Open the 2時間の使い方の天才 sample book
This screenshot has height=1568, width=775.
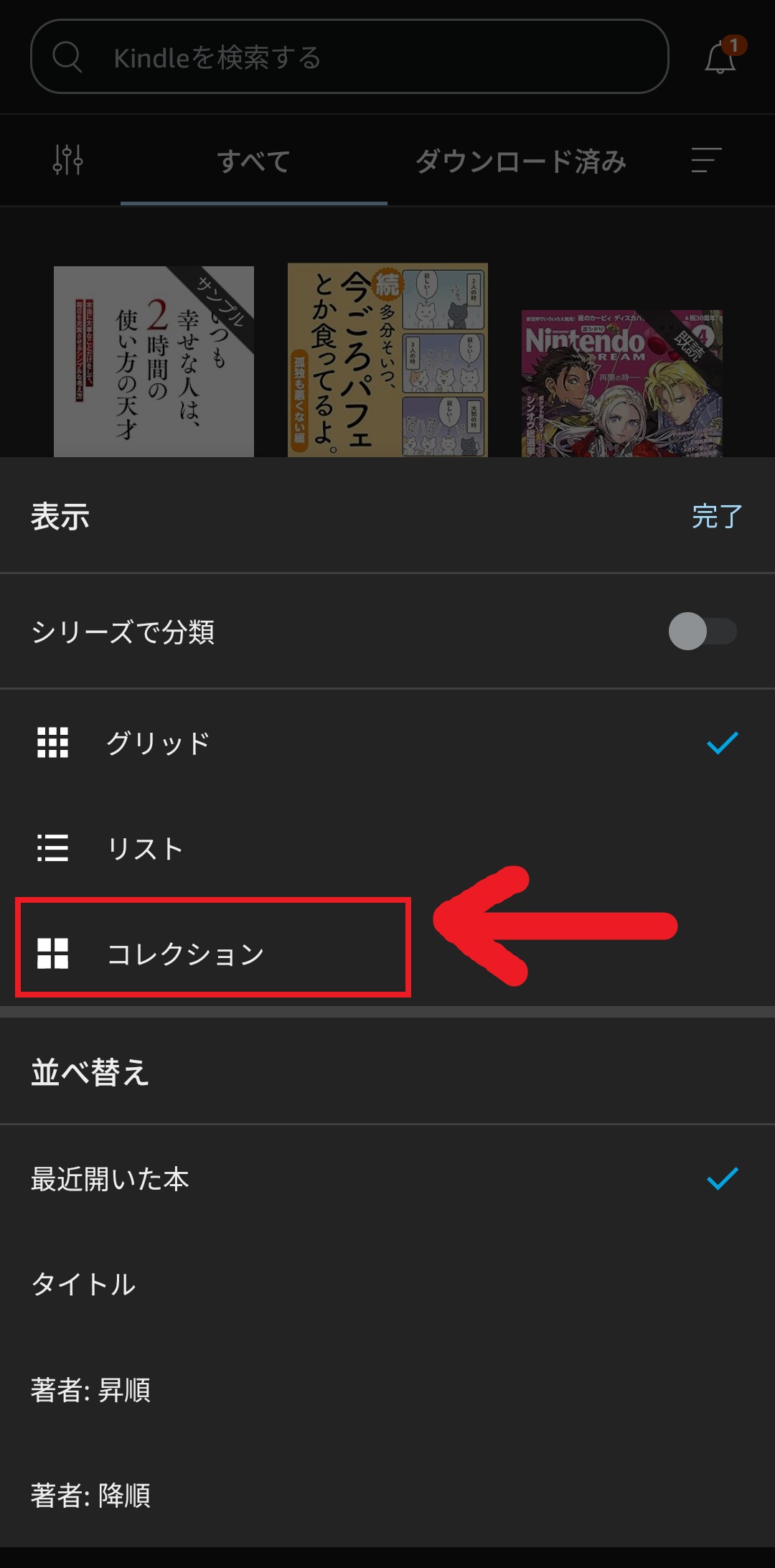pyautogui.click(x=154, y=362)
